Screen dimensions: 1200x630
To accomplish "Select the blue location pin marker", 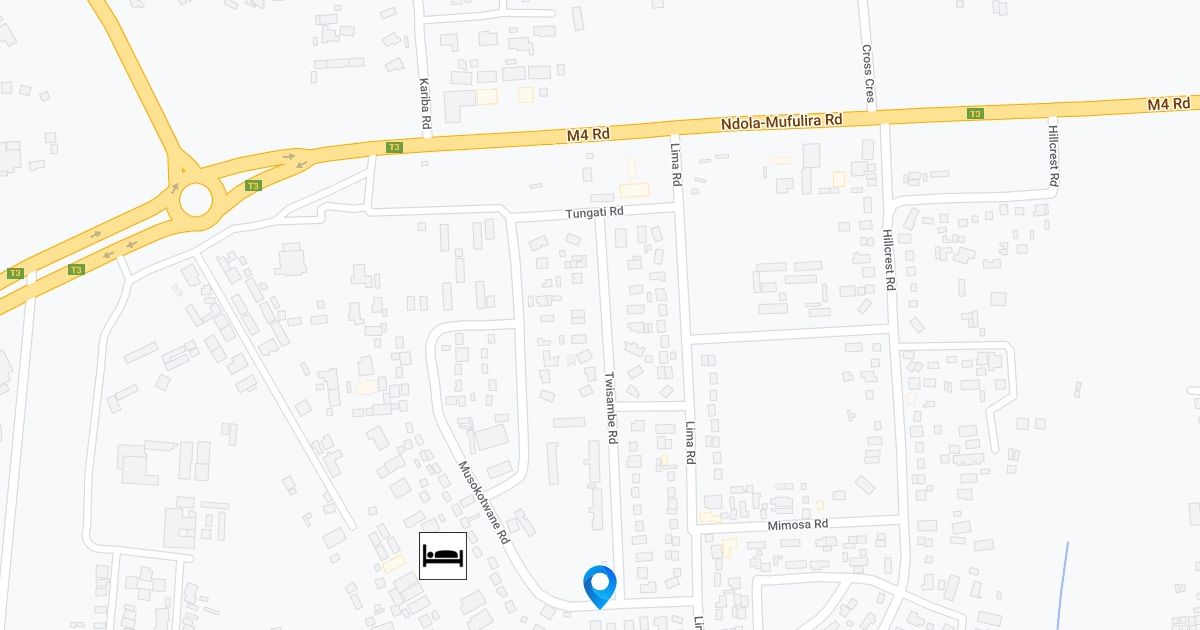I will (x=600, y=584).
